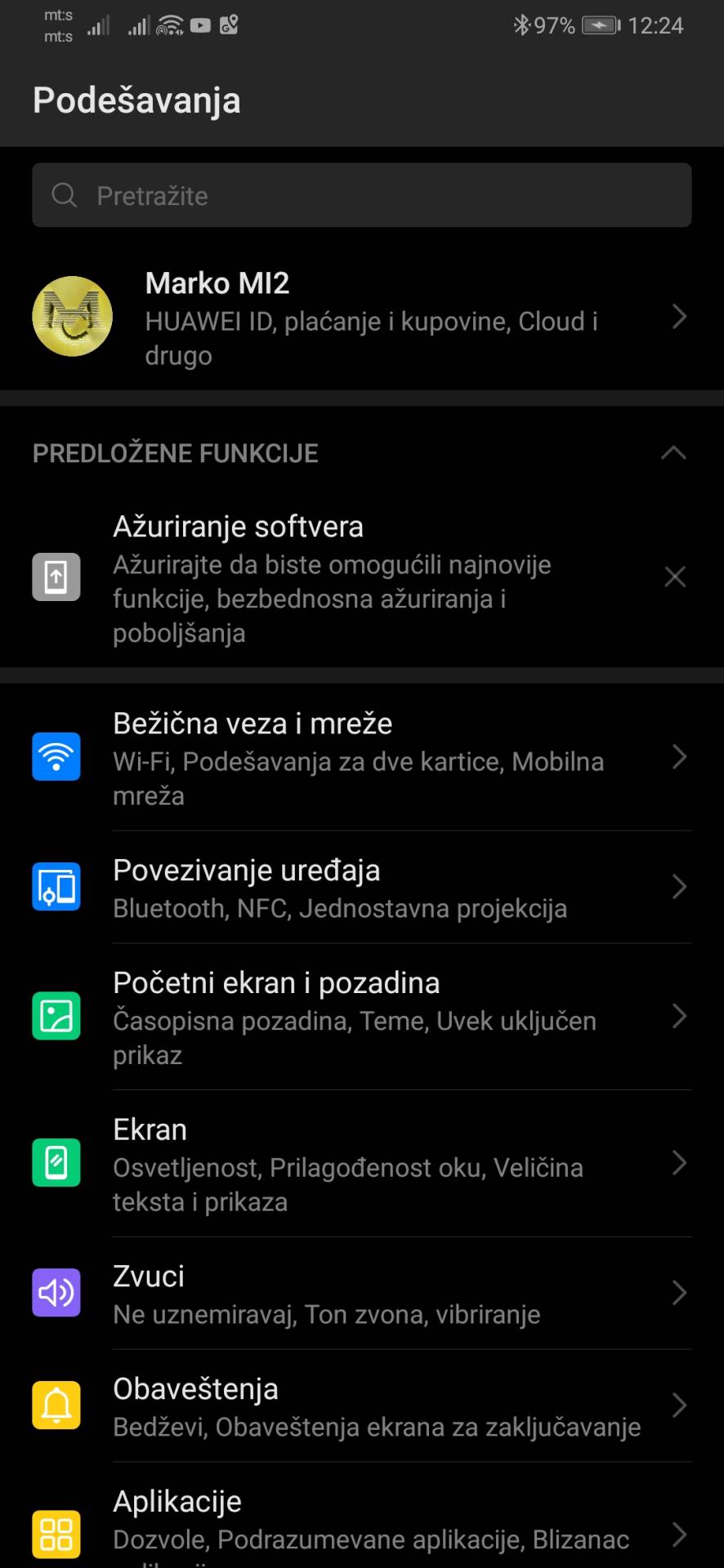Open the Marko MI2 HUAWEI ID account
Screen dimensions: 724x1568
coord(361,318)
